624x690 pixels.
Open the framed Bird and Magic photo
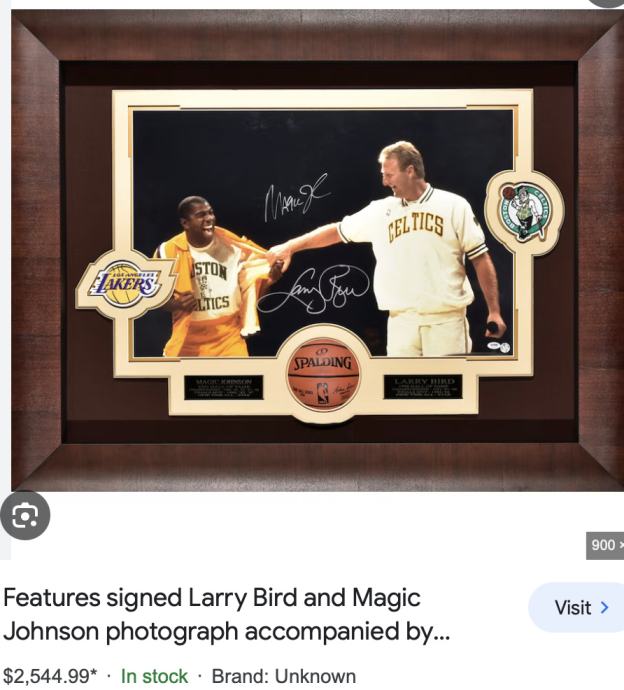click(x=318, y=250)
